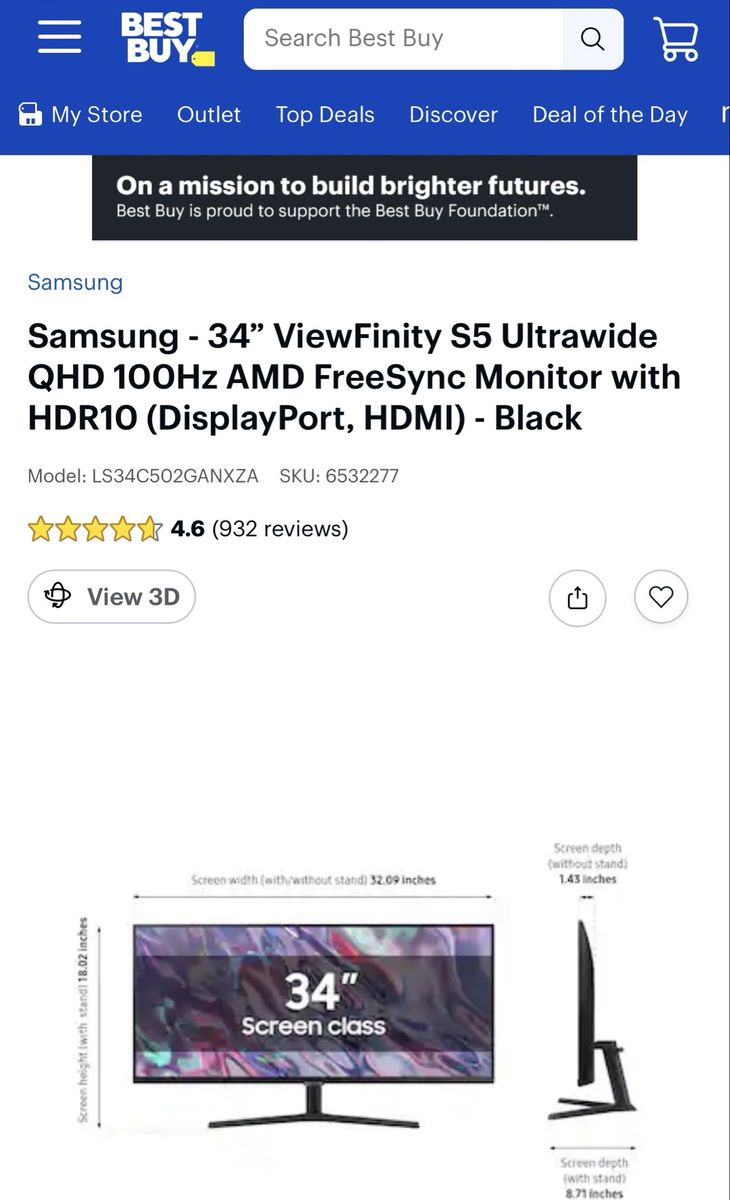
Task: Open My Store
Action: coord(81,115)
